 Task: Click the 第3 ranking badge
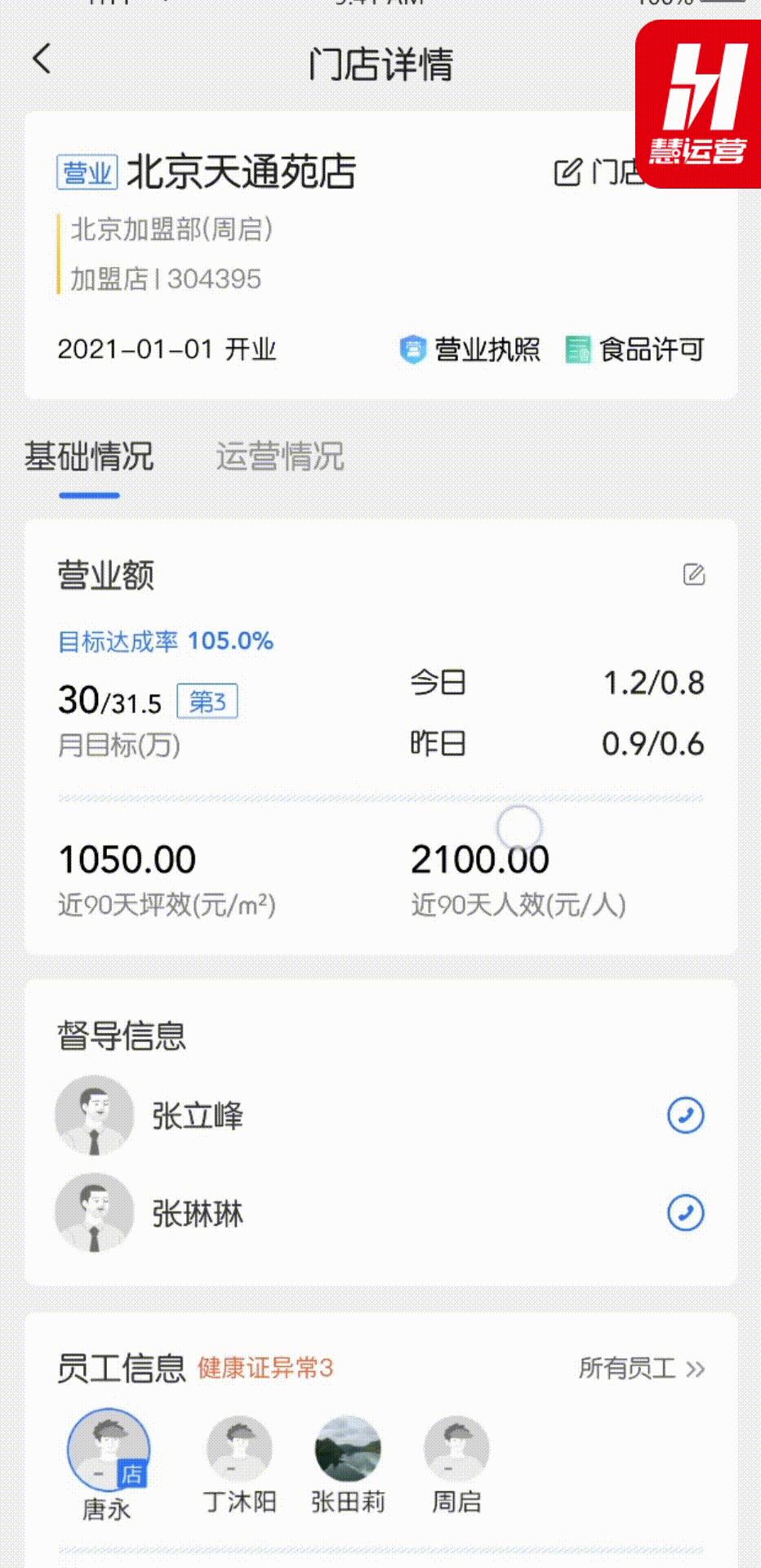[x=206, y=701]
